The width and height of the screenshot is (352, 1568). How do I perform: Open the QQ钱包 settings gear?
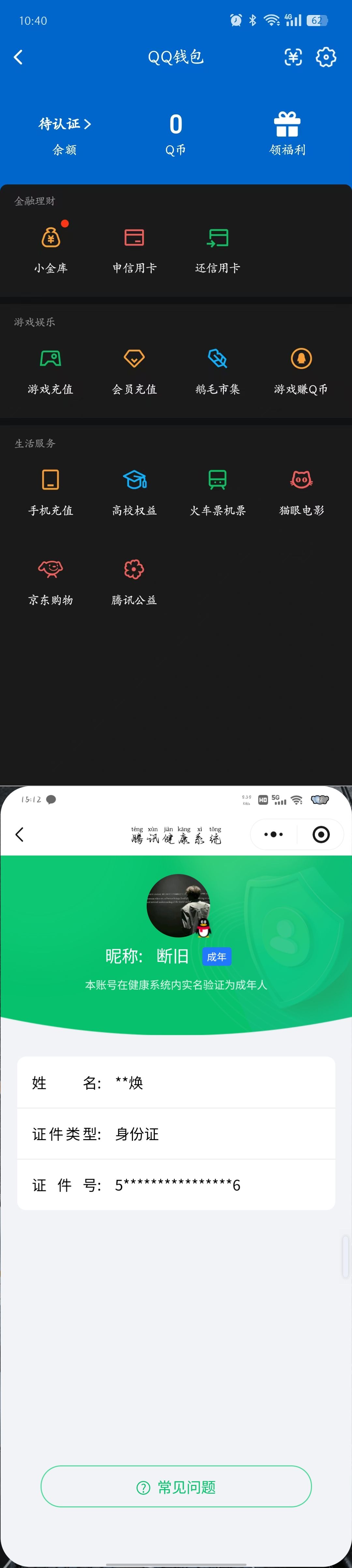coord(325,57)
